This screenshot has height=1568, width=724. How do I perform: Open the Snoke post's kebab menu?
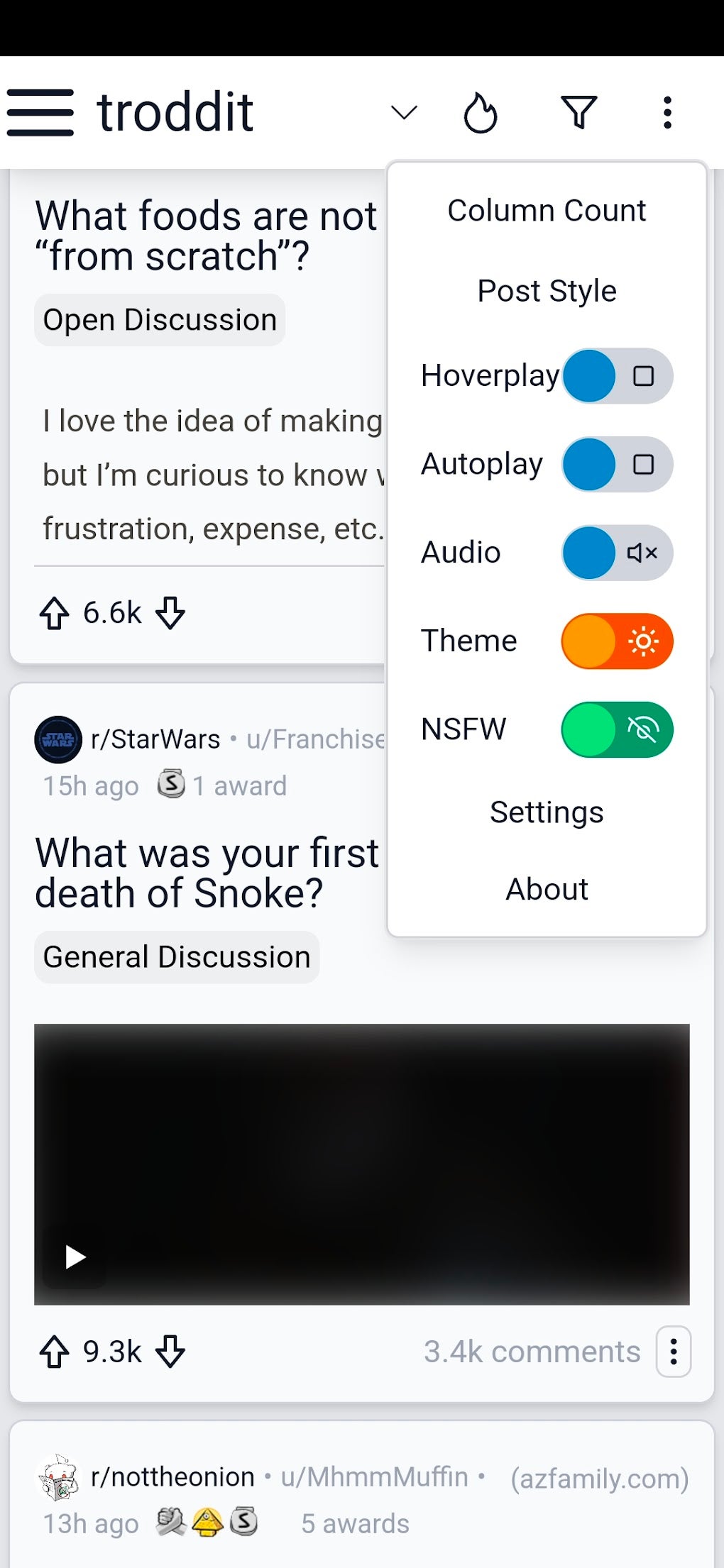673,1350
